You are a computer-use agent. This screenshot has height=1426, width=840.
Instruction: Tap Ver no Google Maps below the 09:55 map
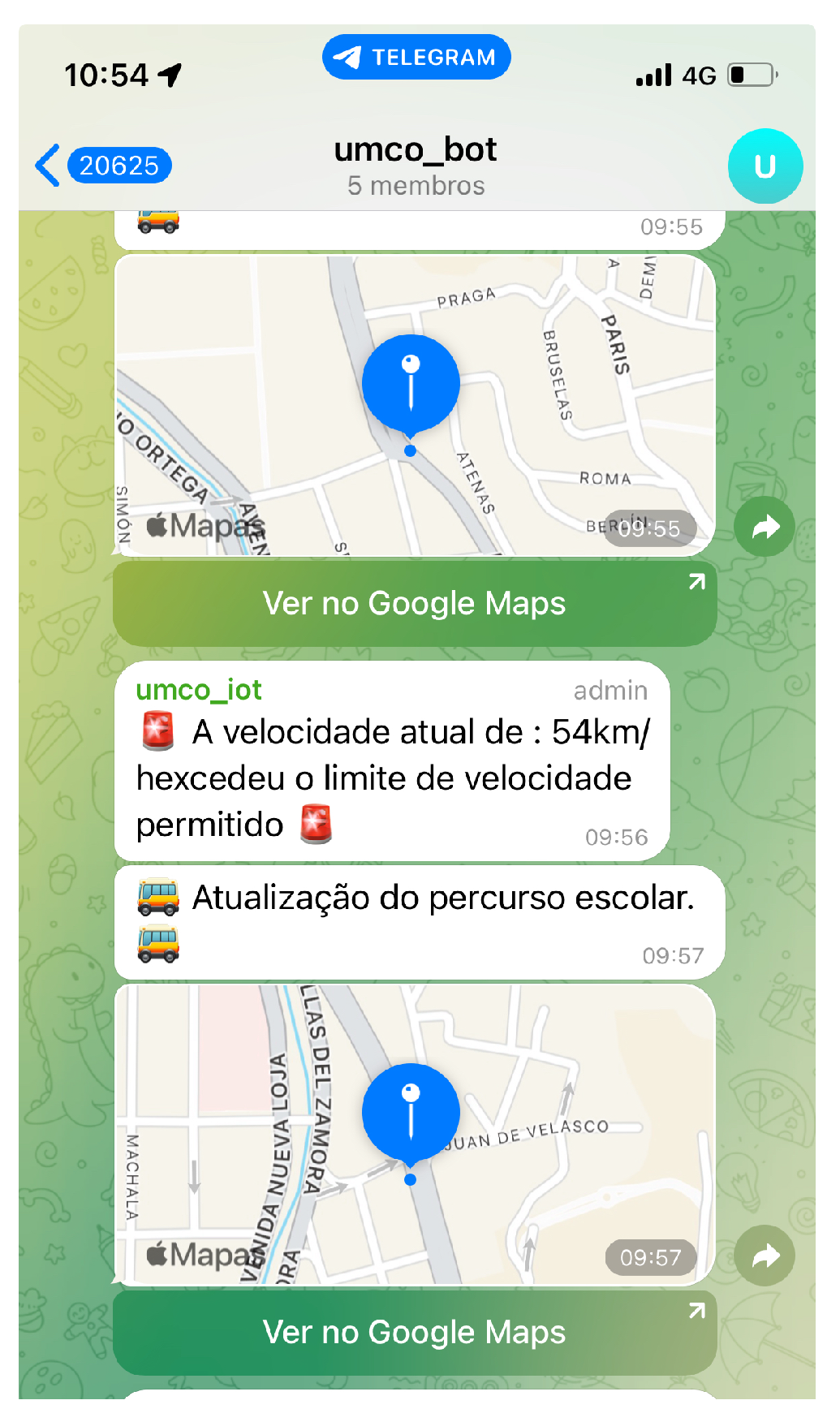tap(415, 603)
